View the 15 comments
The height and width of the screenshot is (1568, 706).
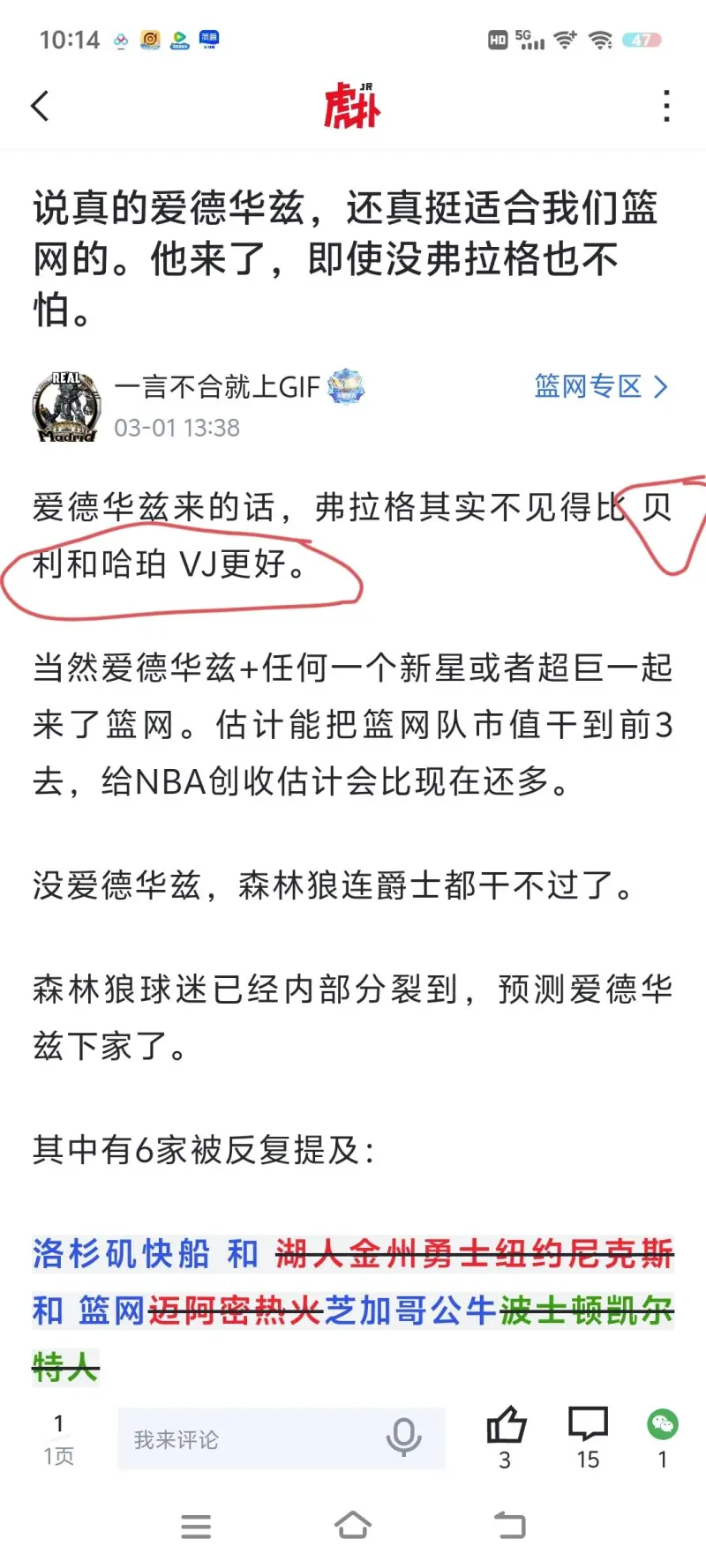pos(588,1427)
